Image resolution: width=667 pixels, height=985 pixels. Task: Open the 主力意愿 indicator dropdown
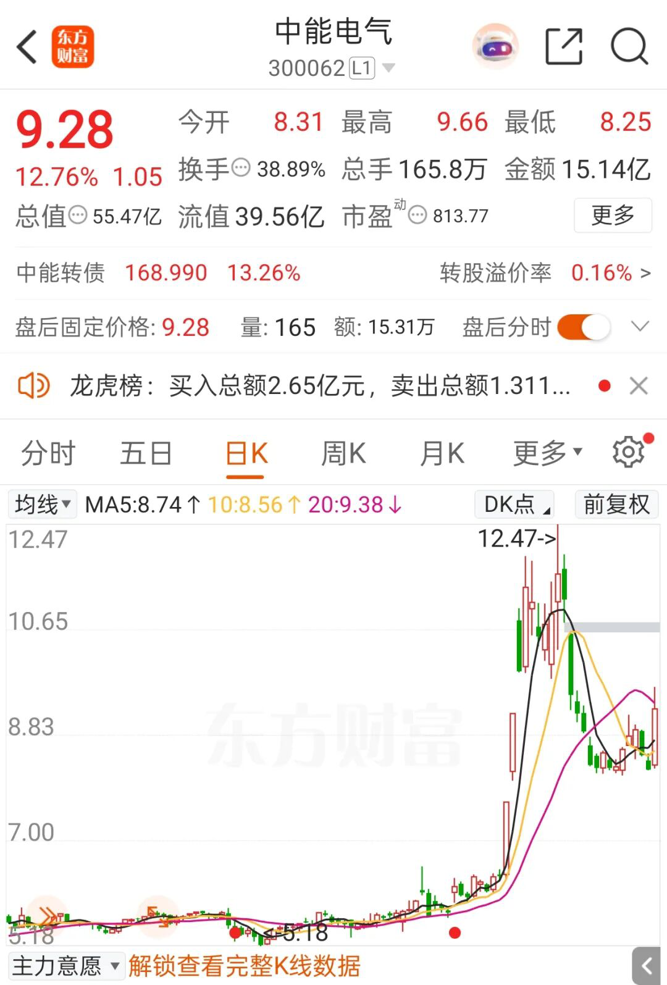(x=66, y=966)
